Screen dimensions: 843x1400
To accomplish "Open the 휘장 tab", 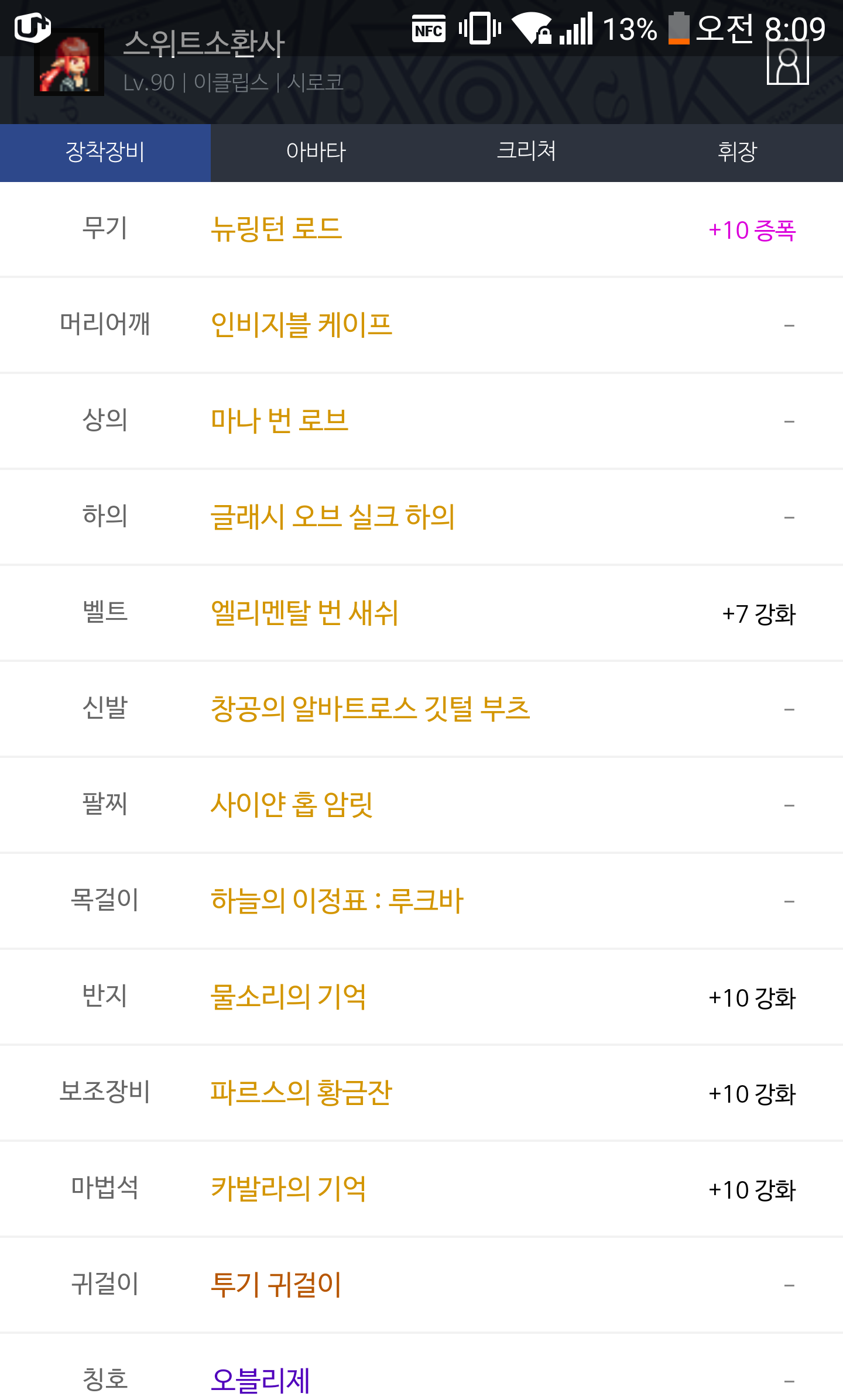I will pos(737,152).
